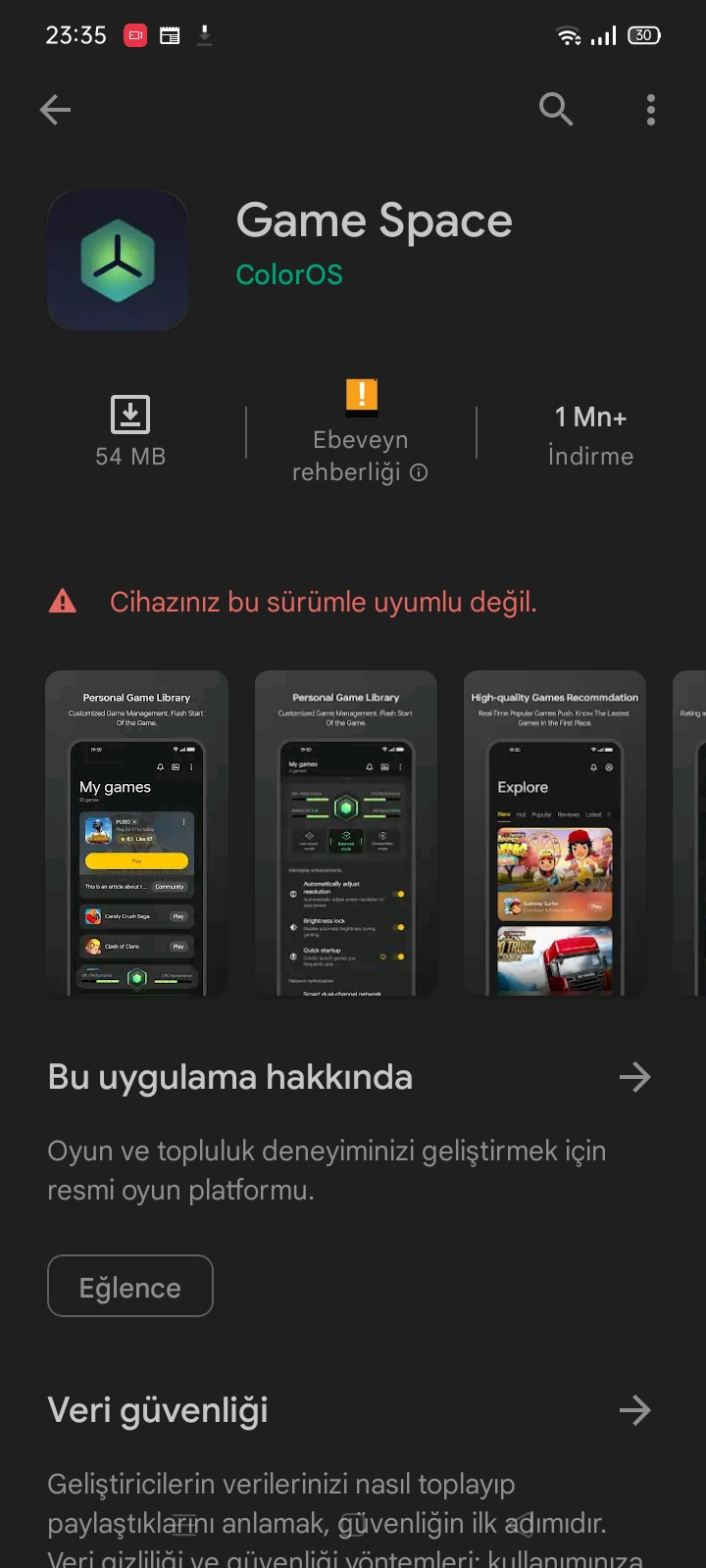The width and height of the screenshot is (706, 1568).
Task: Show Ebeveyn rehberliği info
Action: pyautogui.click(x=419, y=472)
